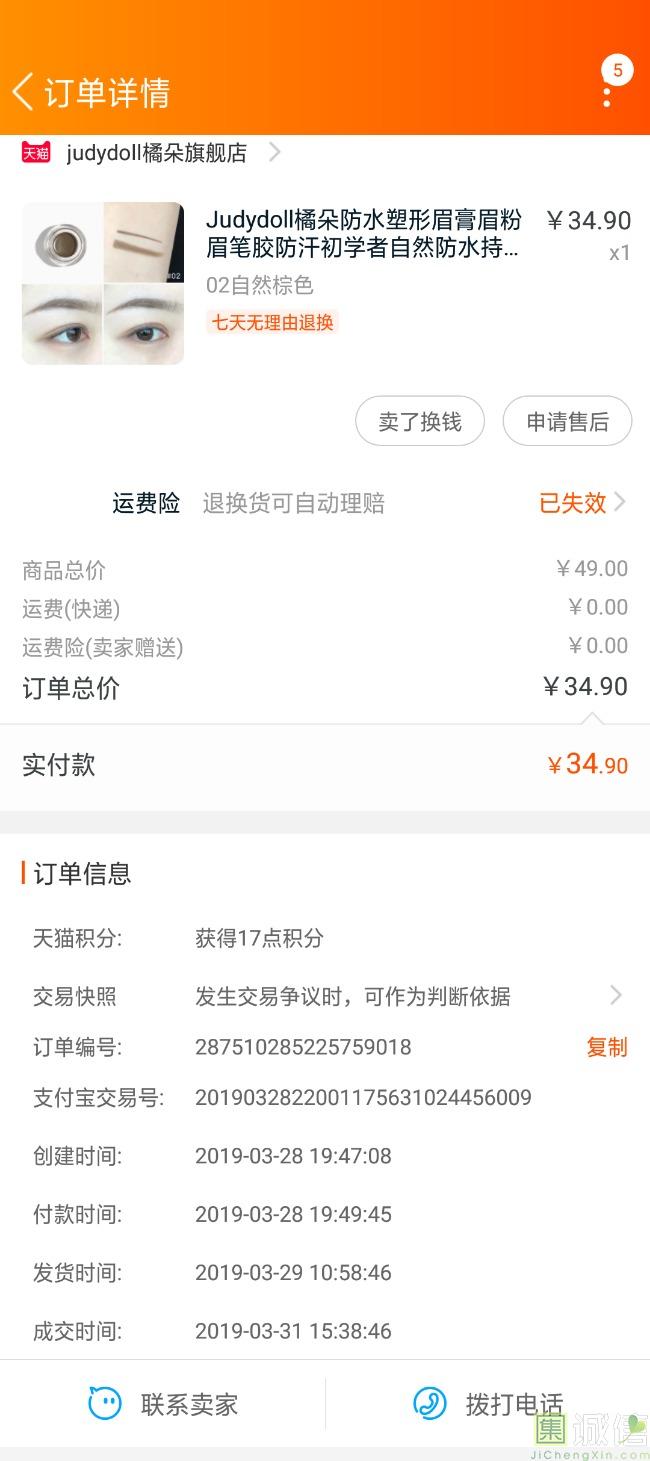Tap the 卖了换钱 button
This screenshot has height=1461, width=650.
pyautogui.click(x=420, y=422)
